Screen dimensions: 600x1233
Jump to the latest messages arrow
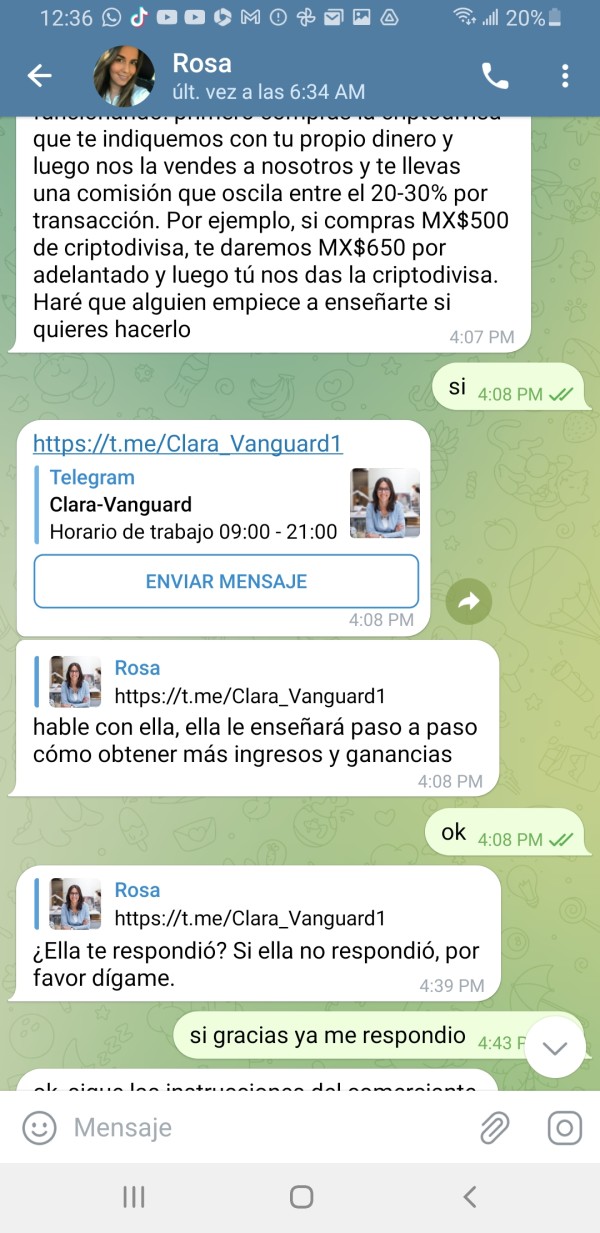point(555,1047)
